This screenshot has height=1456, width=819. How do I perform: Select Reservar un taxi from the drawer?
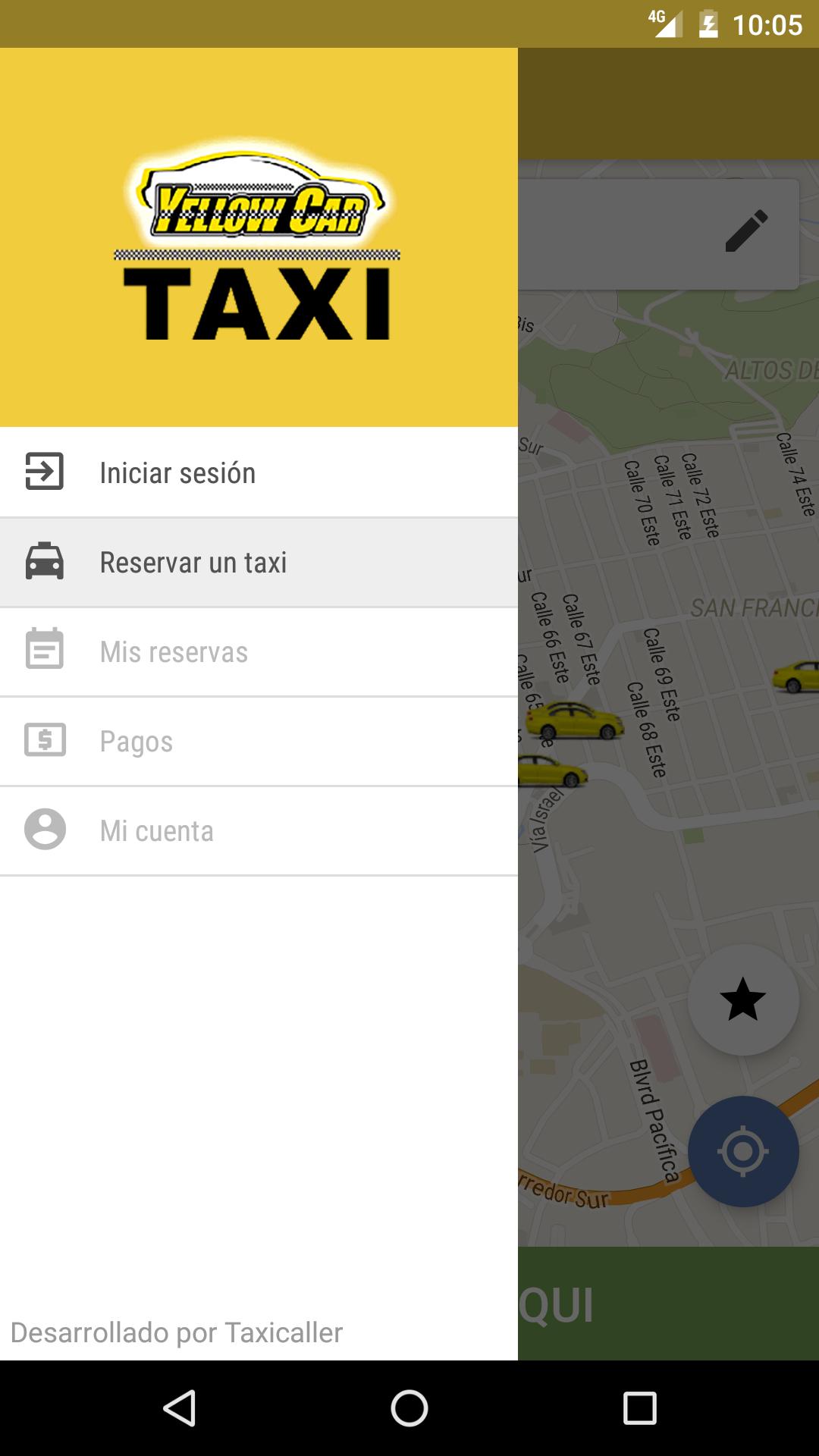[194, 562]
